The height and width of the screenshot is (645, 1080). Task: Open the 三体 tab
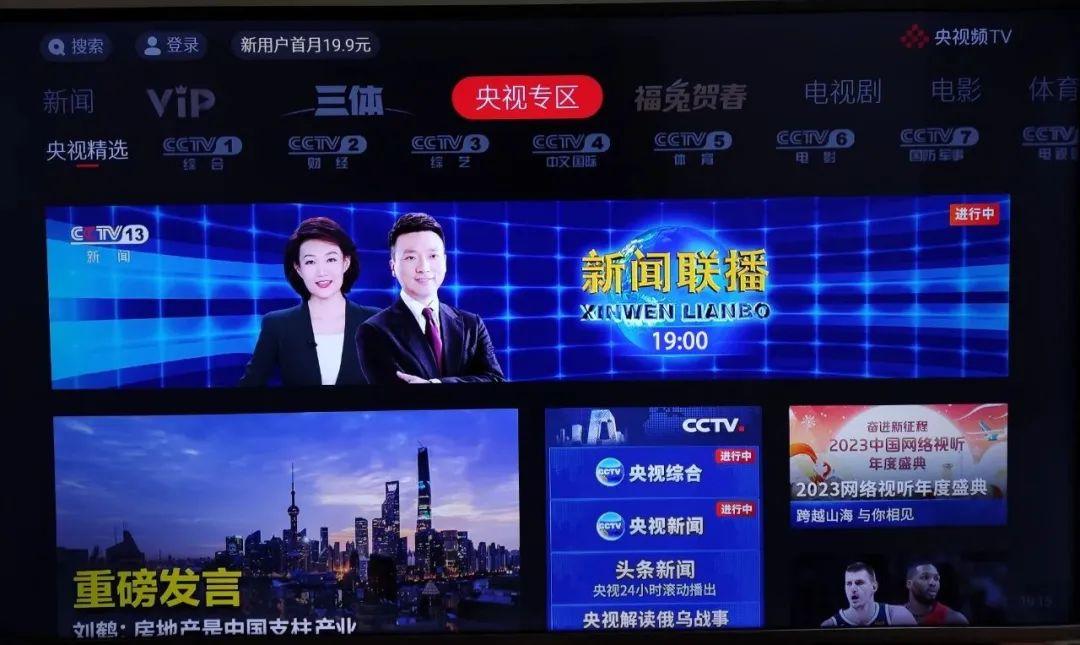pyautogui.click(x=348, y=100)
